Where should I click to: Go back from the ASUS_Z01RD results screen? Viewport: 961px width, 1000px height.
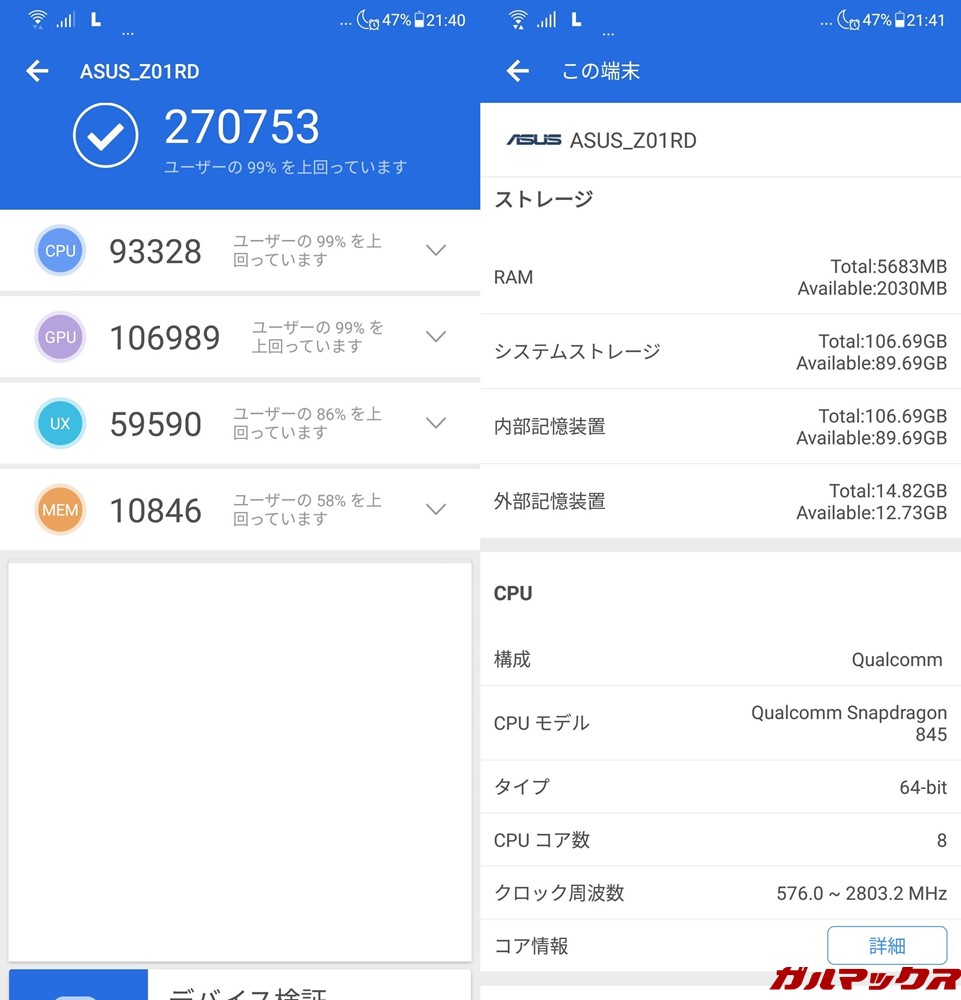[x=37, y=71]
